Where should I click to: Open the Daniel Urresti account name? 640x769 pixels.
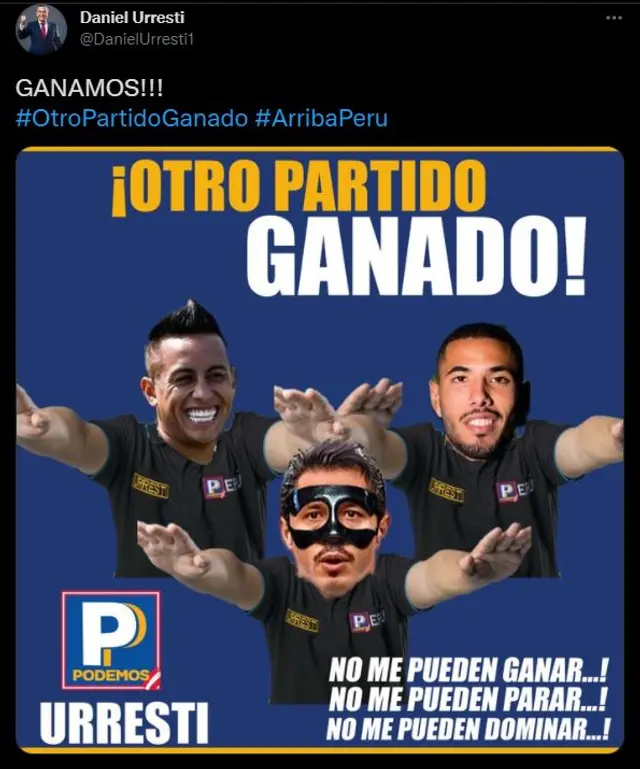click(132, 18)
